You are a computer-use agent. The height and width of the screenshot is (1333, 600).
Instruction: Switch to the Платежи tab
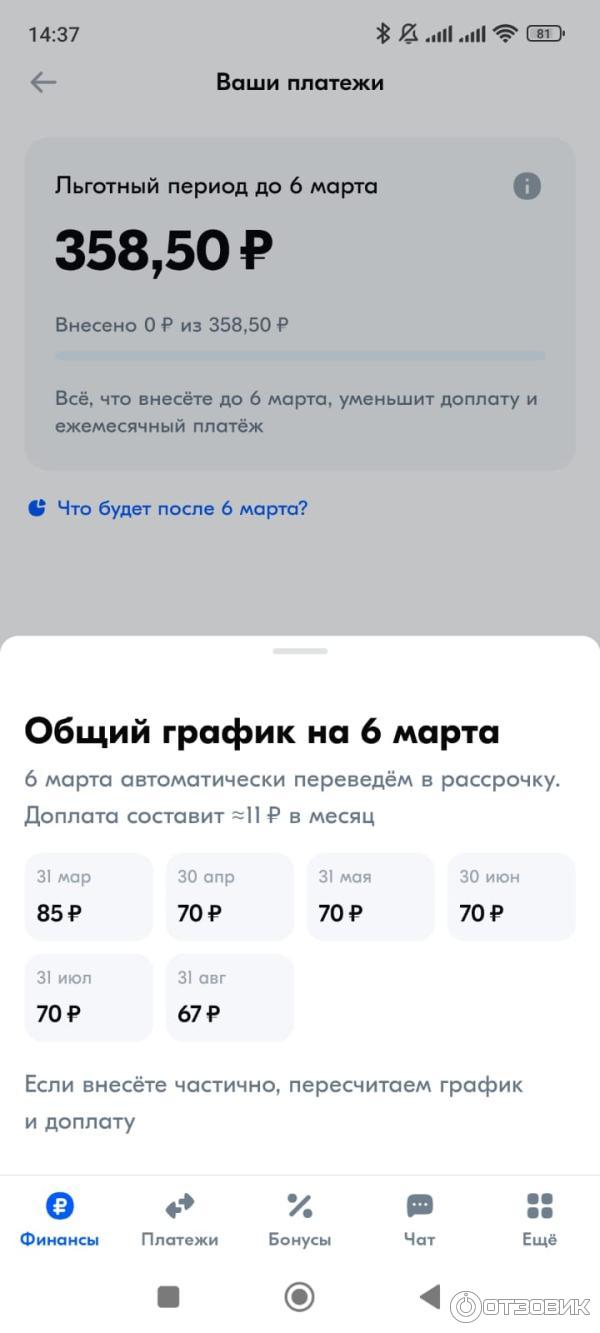click(180, 1219)
